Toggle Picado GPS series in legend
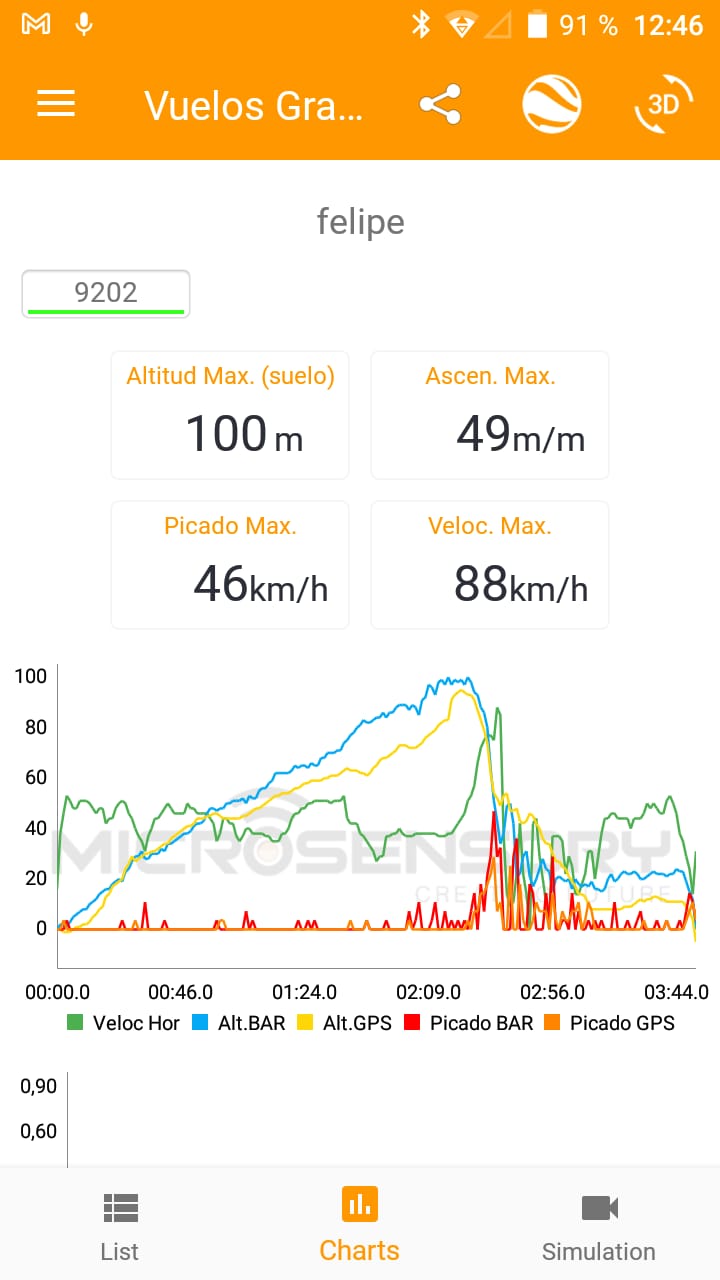 point(609,1023)
